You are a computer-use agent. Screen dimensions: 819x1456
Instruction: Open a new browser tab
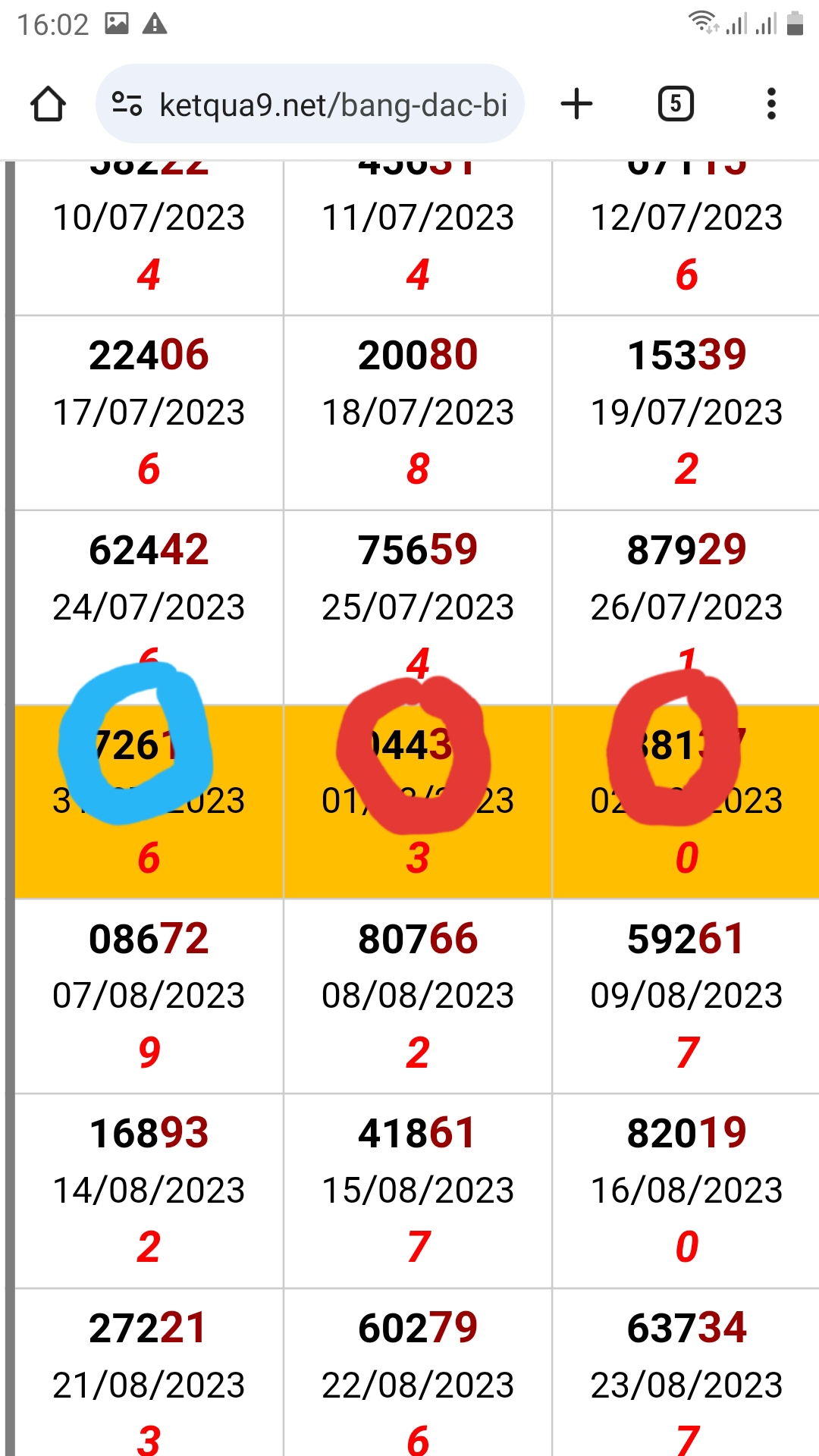pyautogui.click(x=576, y=104)
